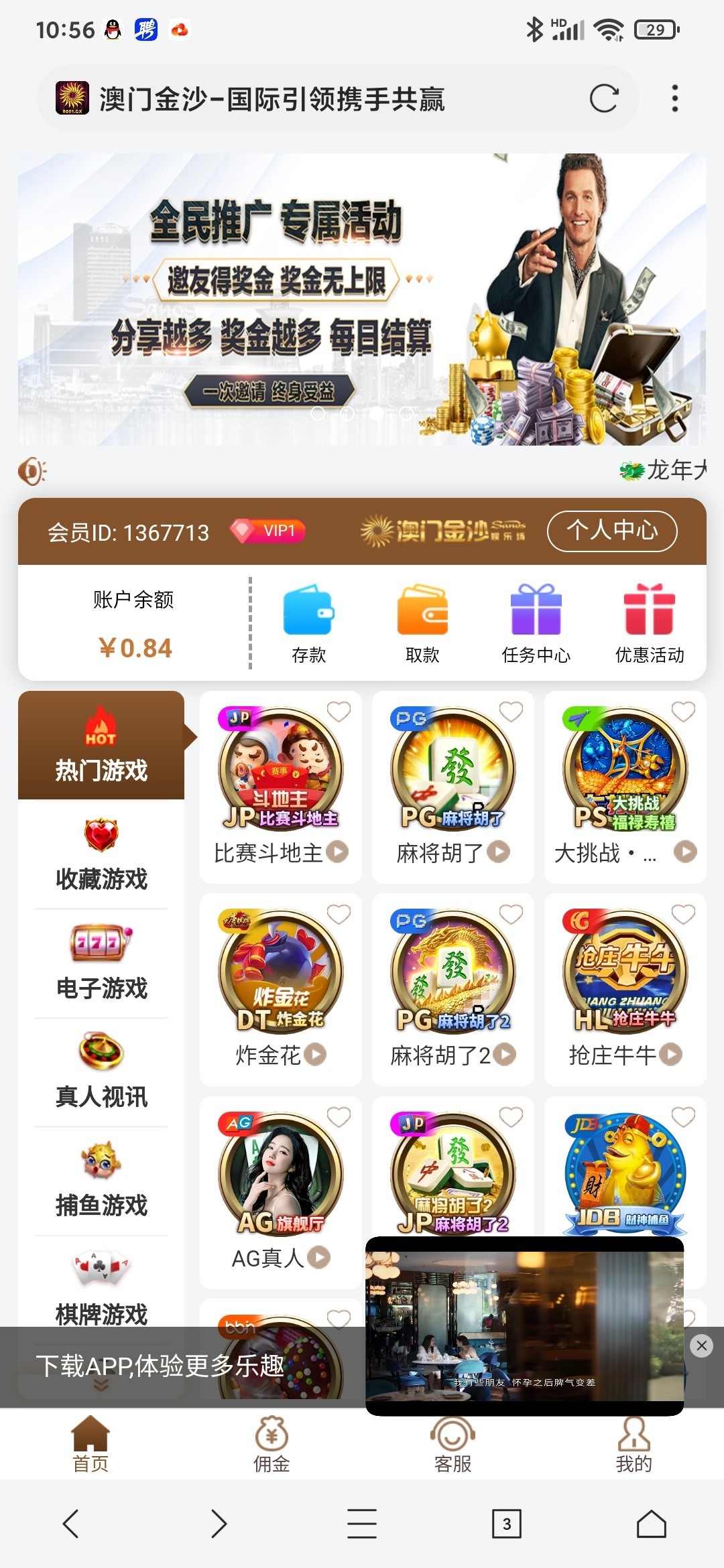Reload the page with the refresh icon
This screenshot has height=1568, width=724.
pos(603,99)
